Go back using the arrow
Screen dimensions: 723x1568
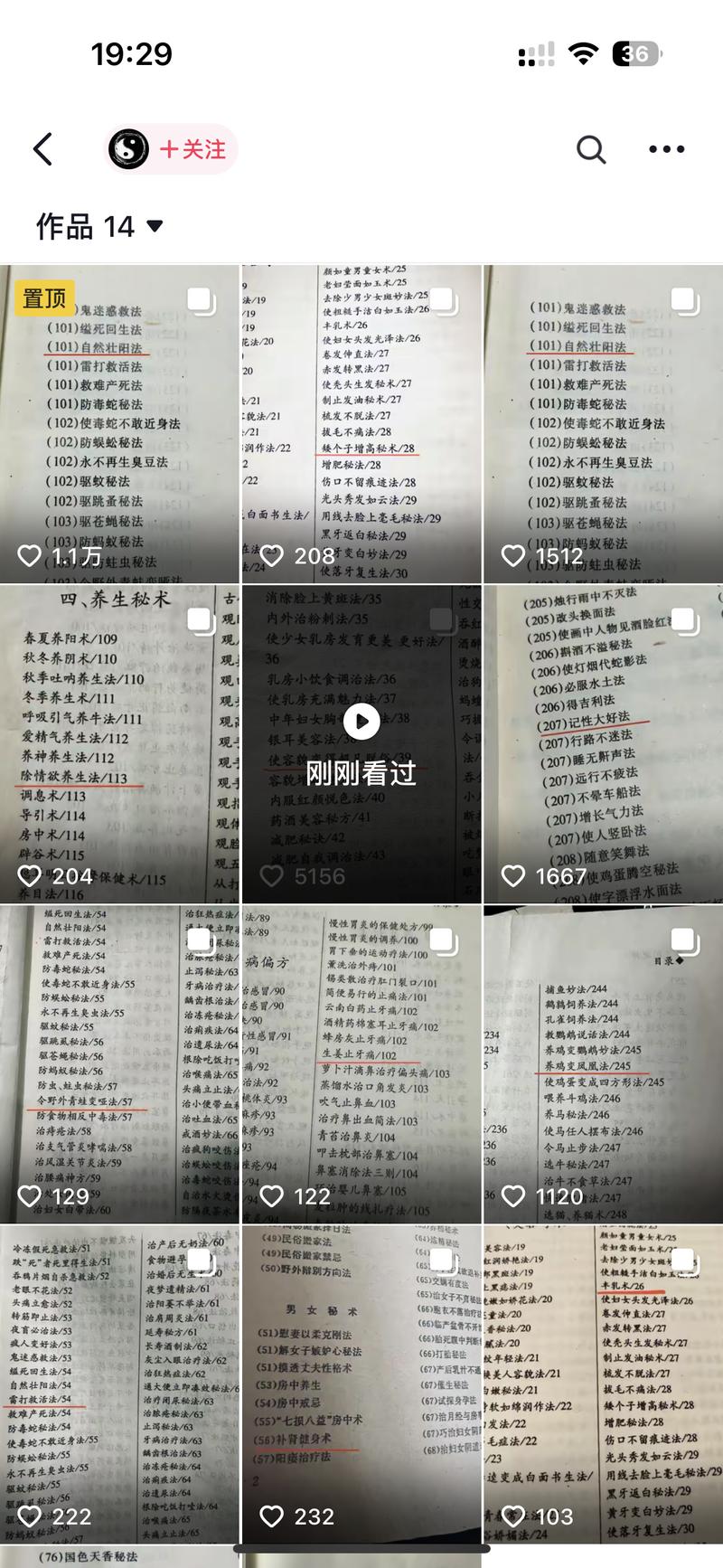[42, 149]
